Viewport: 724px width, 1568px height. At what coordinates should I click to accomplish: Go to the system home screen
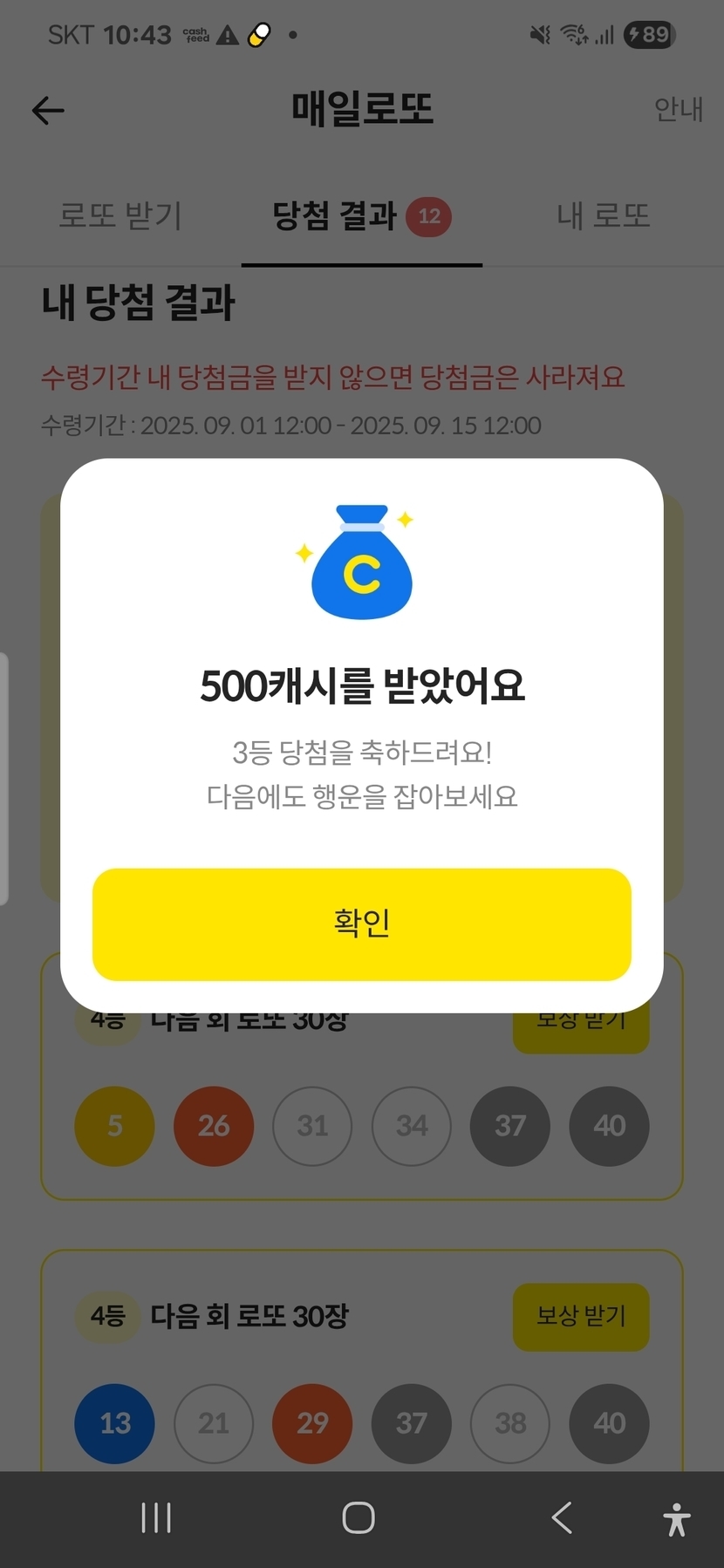[359, 1518]
